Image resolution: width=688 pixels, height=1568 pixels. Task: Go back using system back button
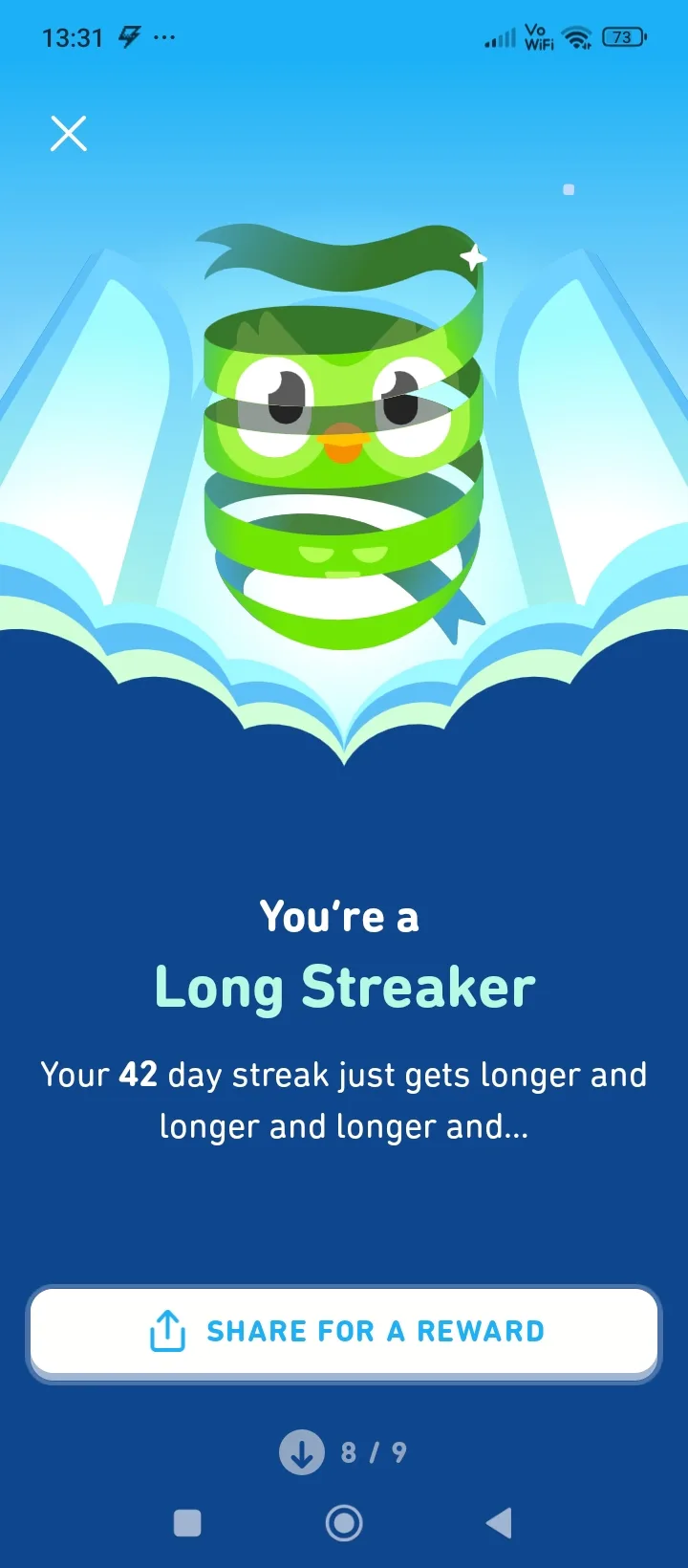coord(499,1523)
